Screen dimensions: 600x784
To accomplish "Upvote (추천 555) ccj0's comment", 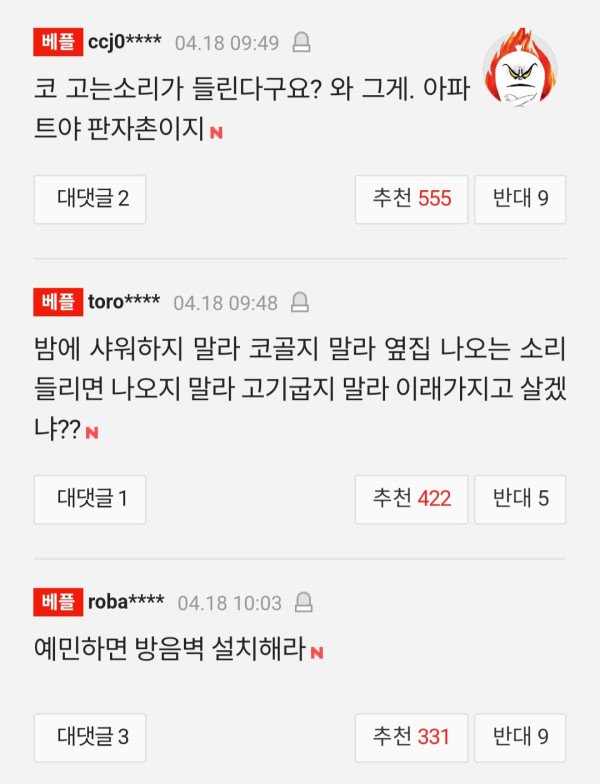I will click(411, 199).
